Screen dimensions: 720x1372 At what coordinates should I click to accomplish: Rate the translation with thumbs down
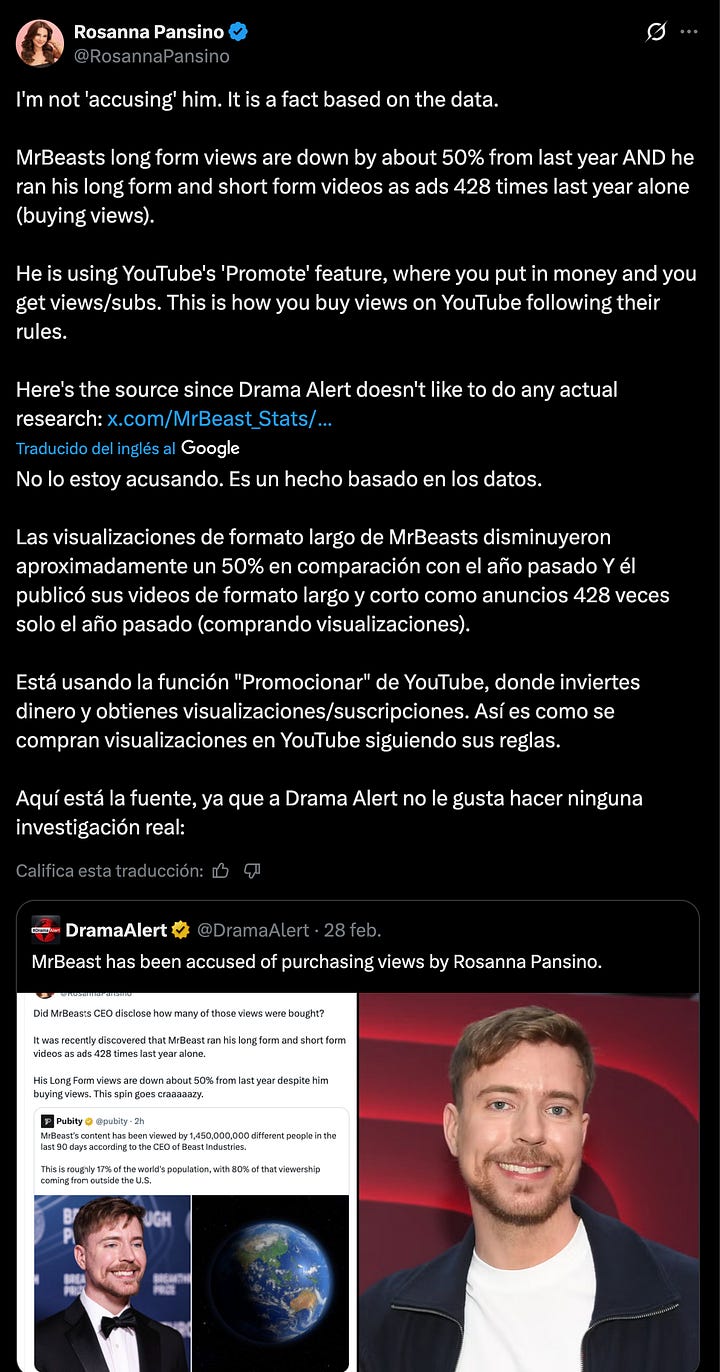click(252, 870)
